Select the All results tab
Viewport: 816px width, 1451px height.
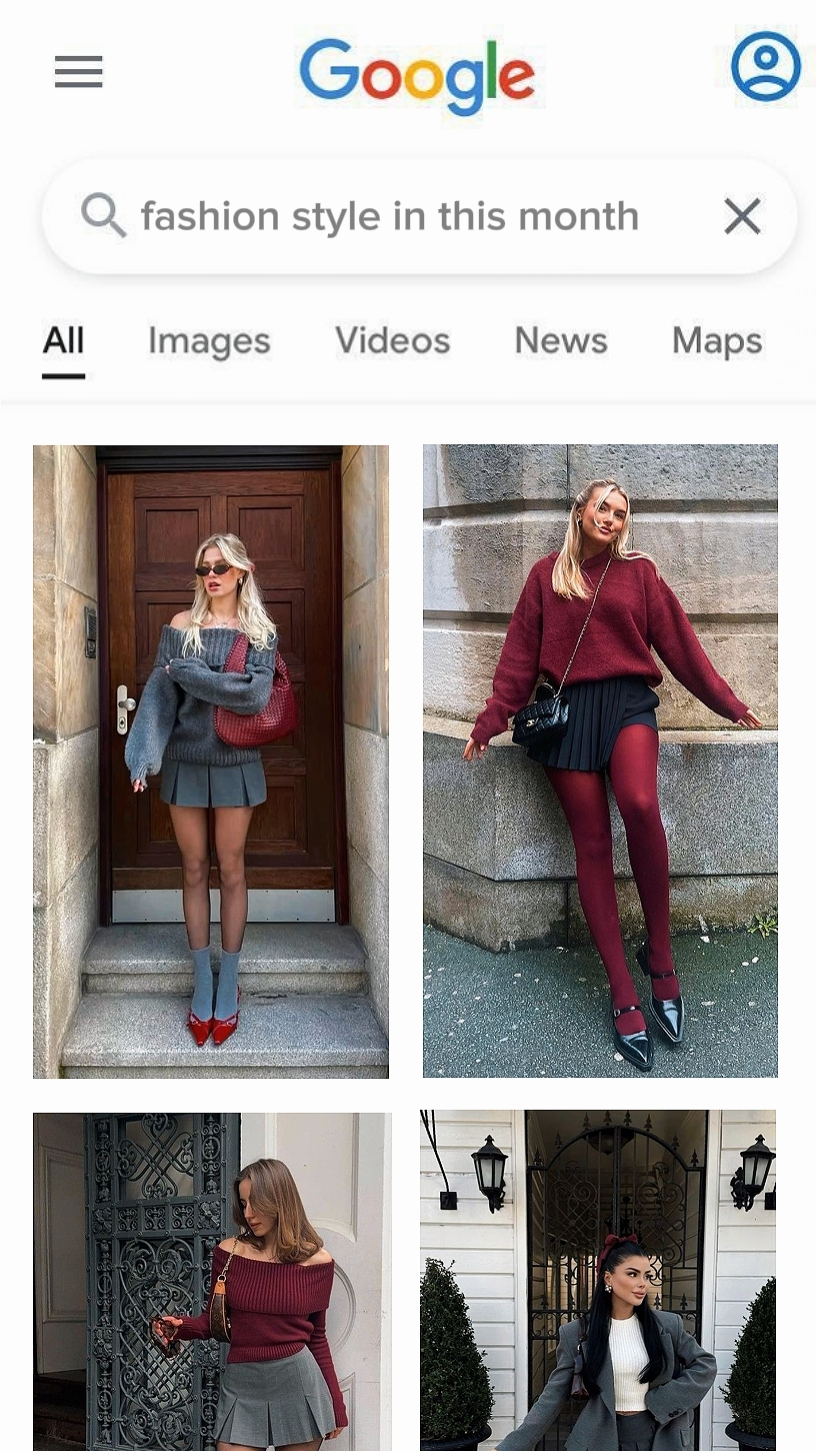pos(63,341)
